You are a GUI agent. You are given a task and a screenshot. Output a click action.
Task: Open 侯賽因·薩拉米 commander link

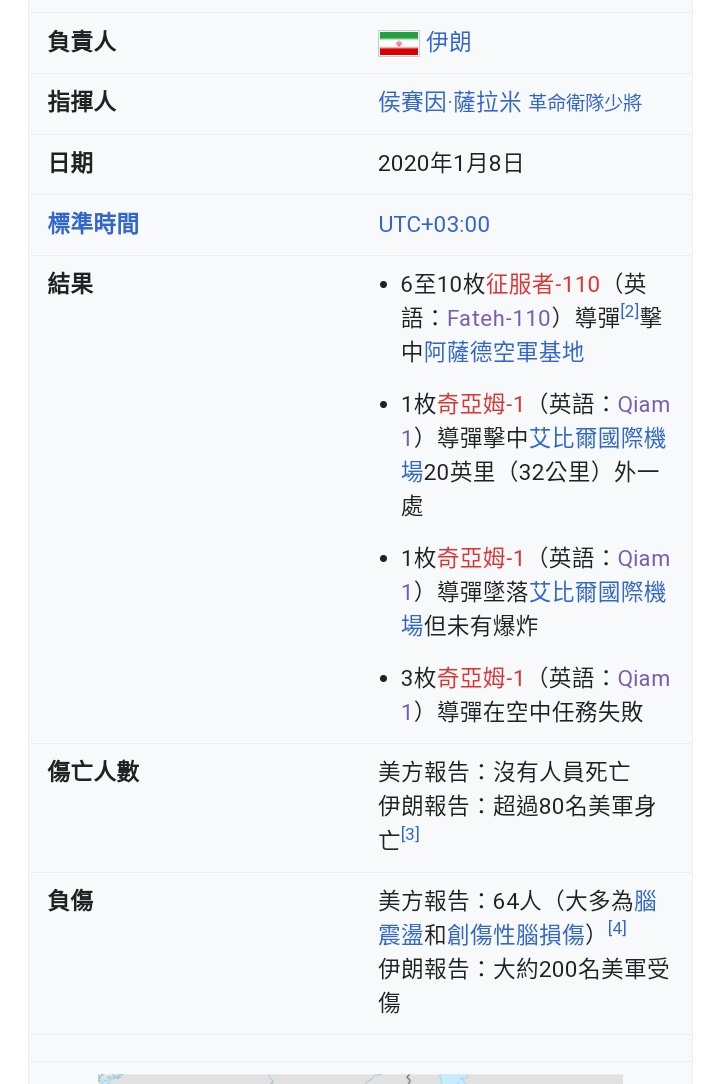coord(449,102)
